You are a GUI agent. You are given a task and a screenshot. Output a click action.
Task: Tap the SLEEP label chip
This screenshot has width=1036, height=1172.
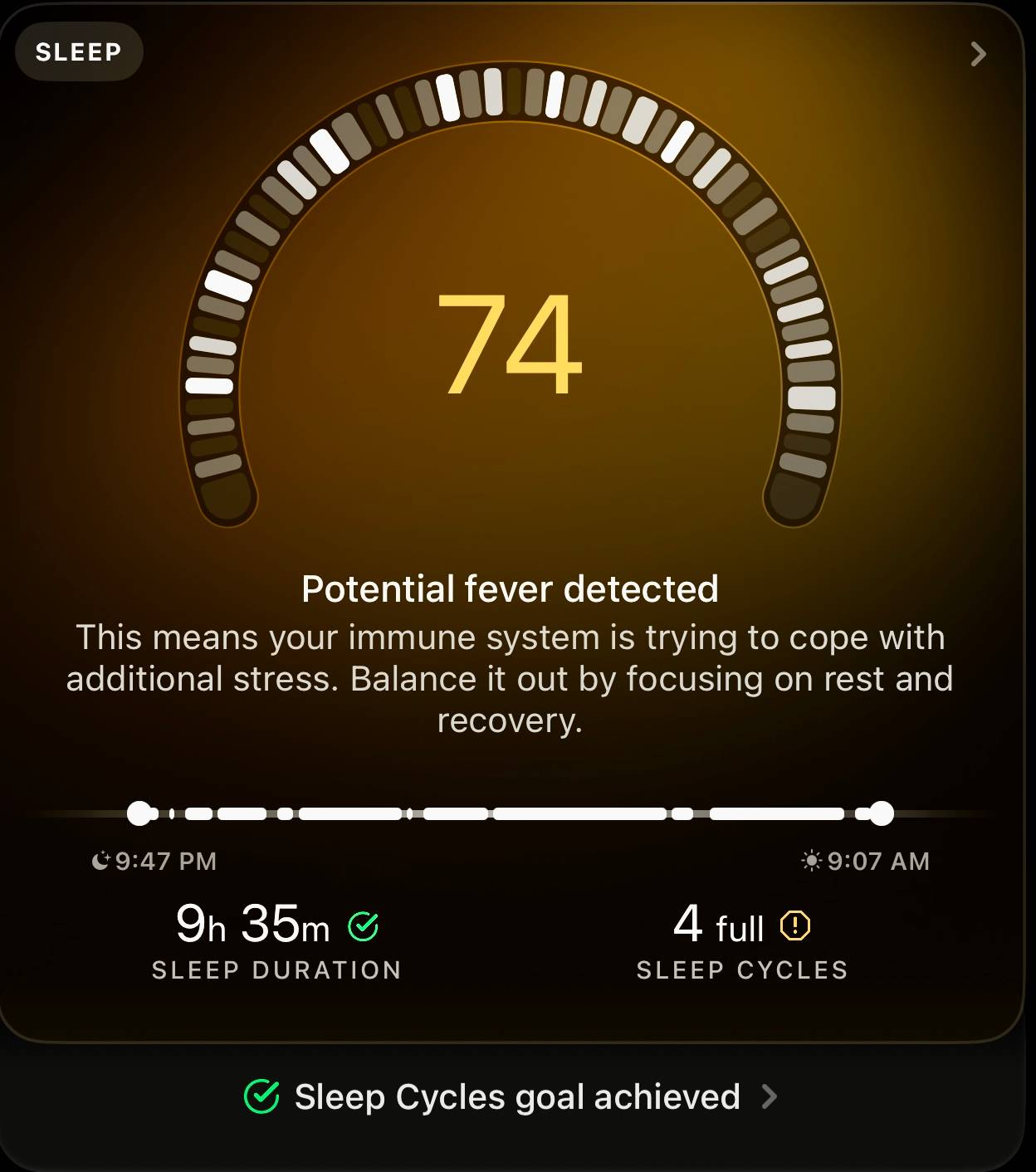click(x=79, y=51)
